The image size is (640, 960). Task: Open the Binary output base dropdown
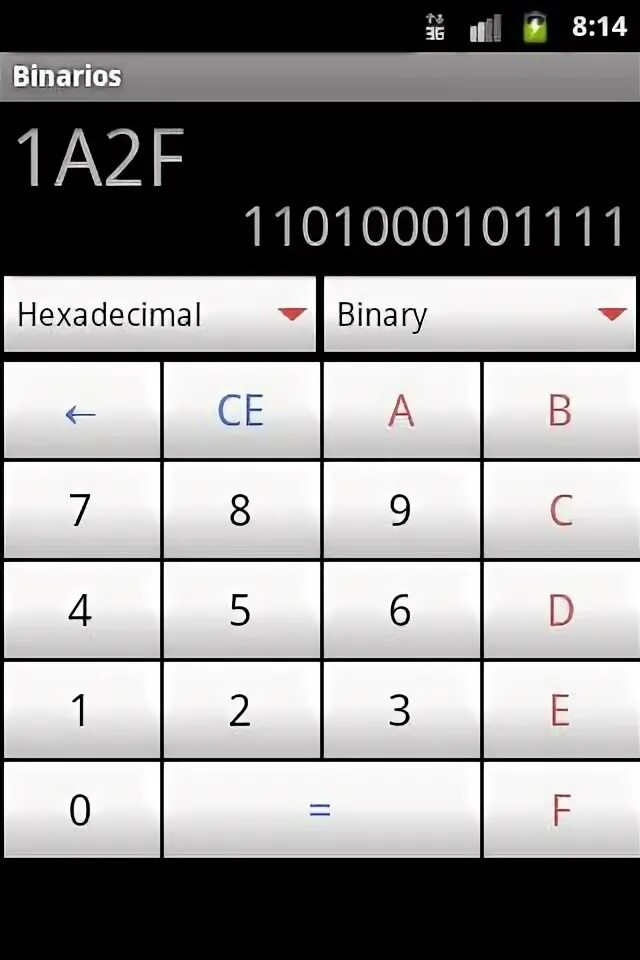coord(480,314)
